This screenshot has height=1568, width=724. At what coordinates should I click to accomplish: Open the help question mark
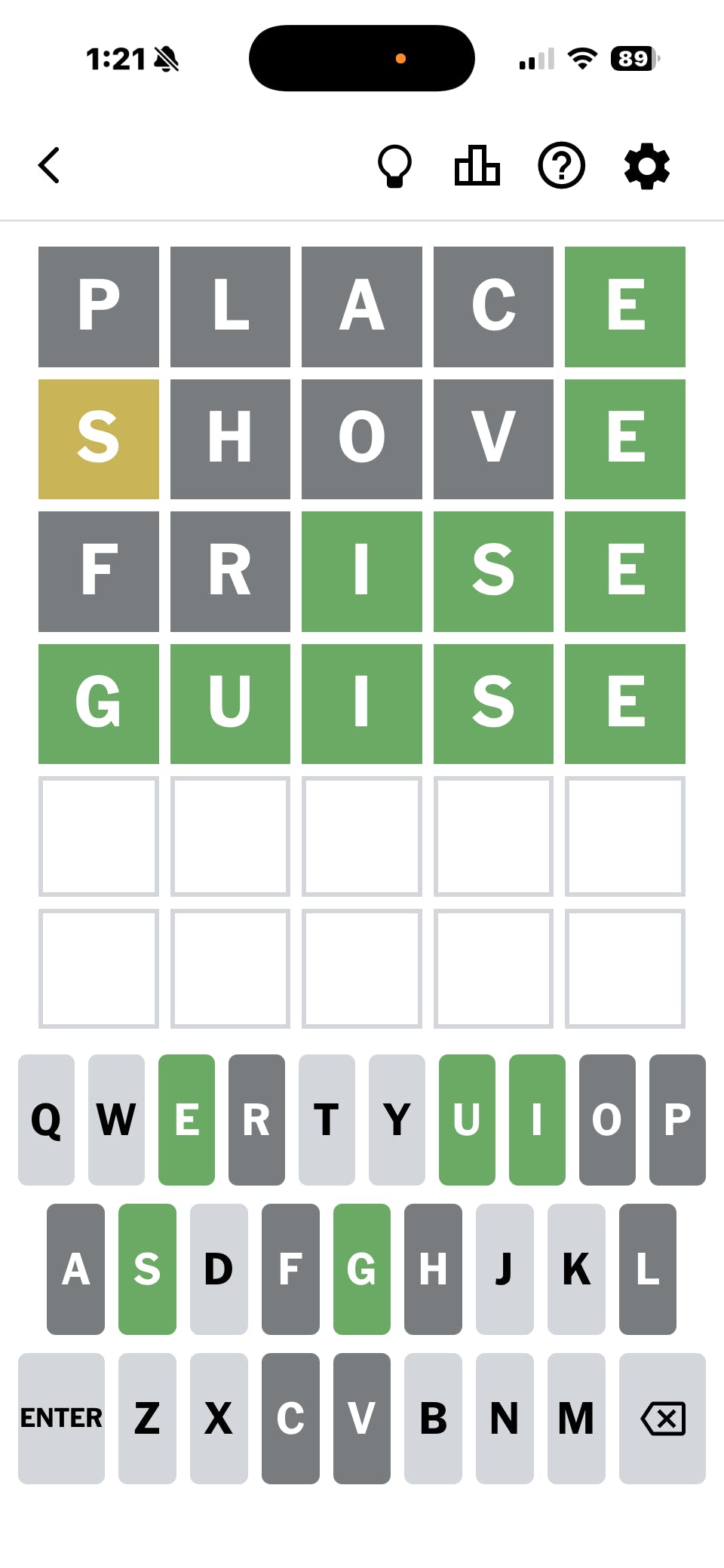tap(561, 165)
